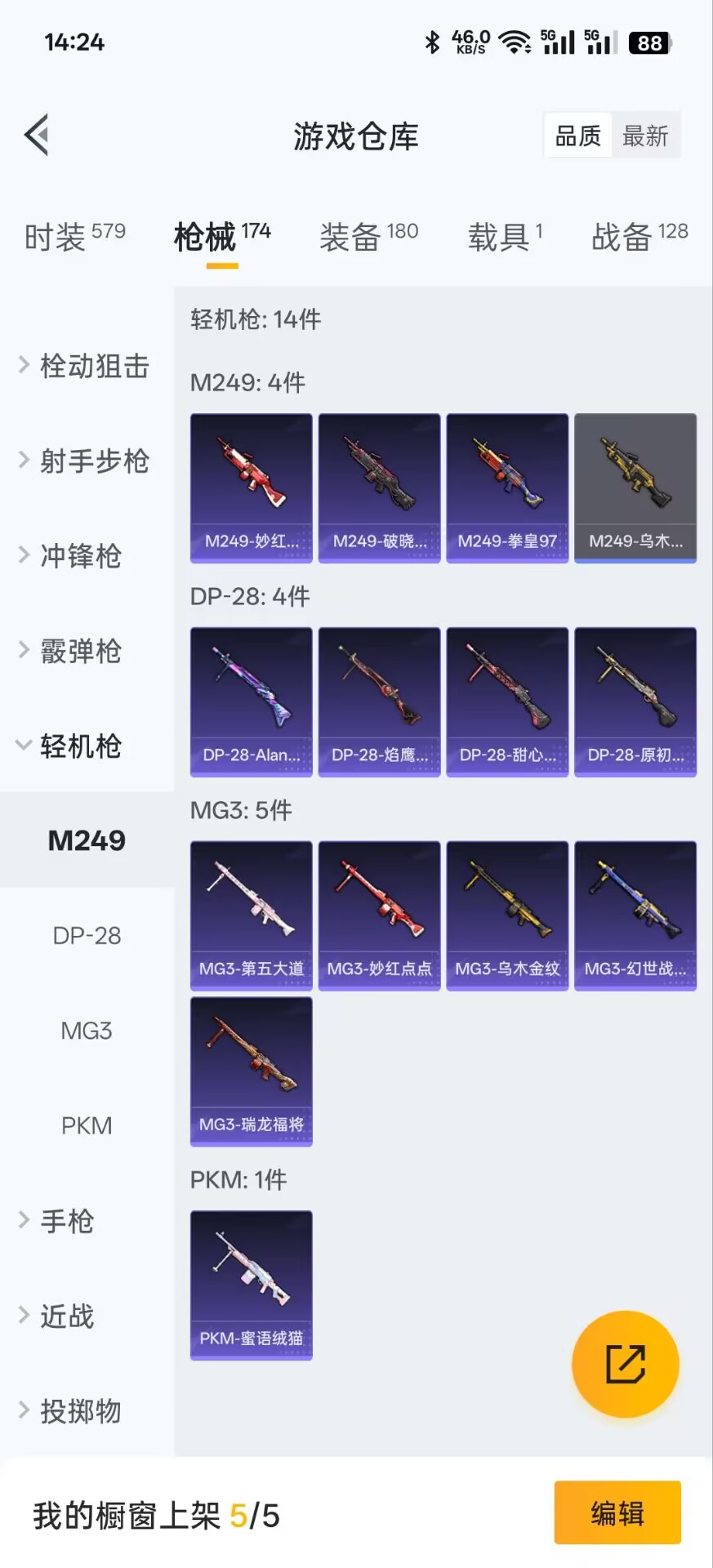Tap the 编辑 button

[x=617, y=1512]
